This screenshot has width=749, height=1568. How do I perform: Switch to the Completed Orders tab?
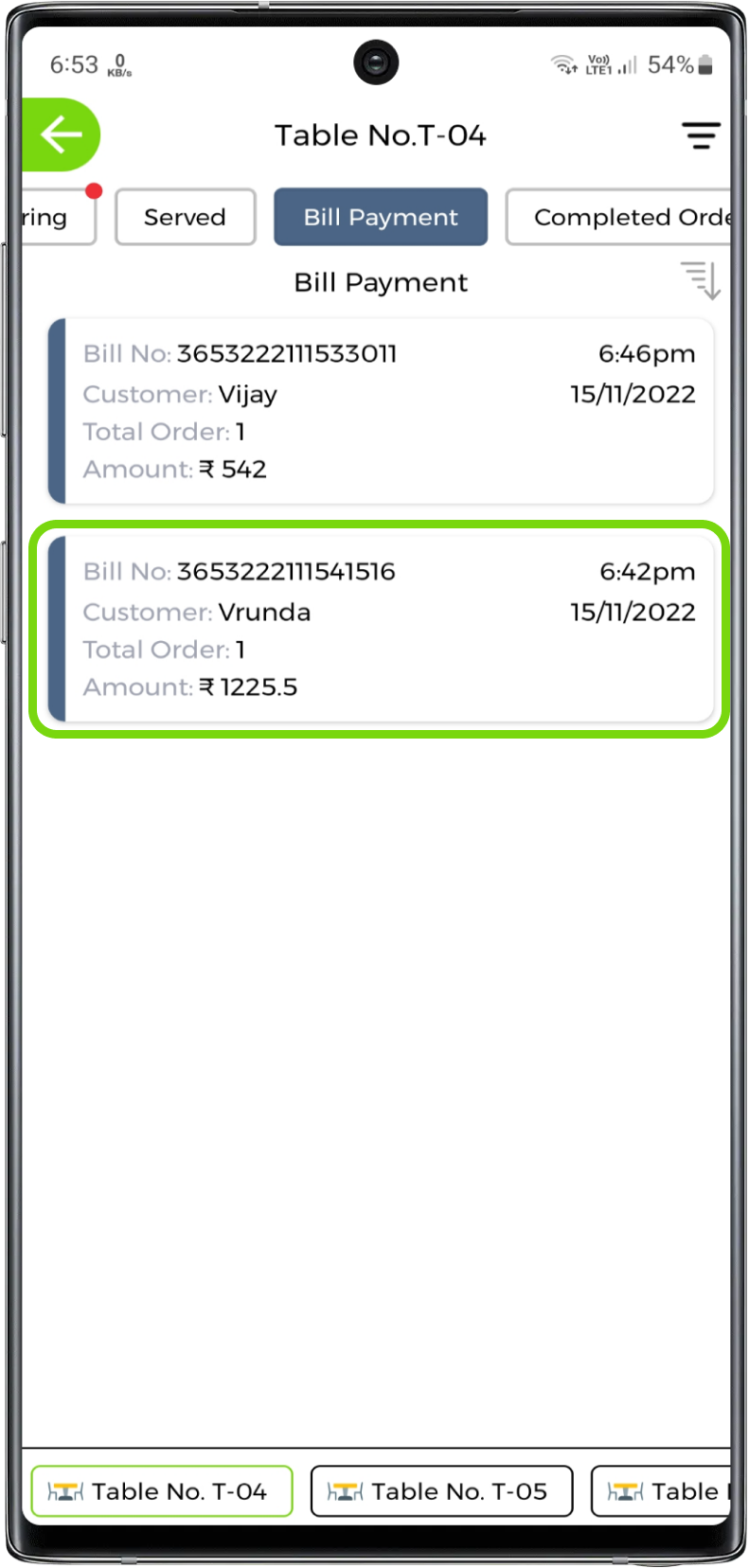pyautogui.click(x=620, y=217)
